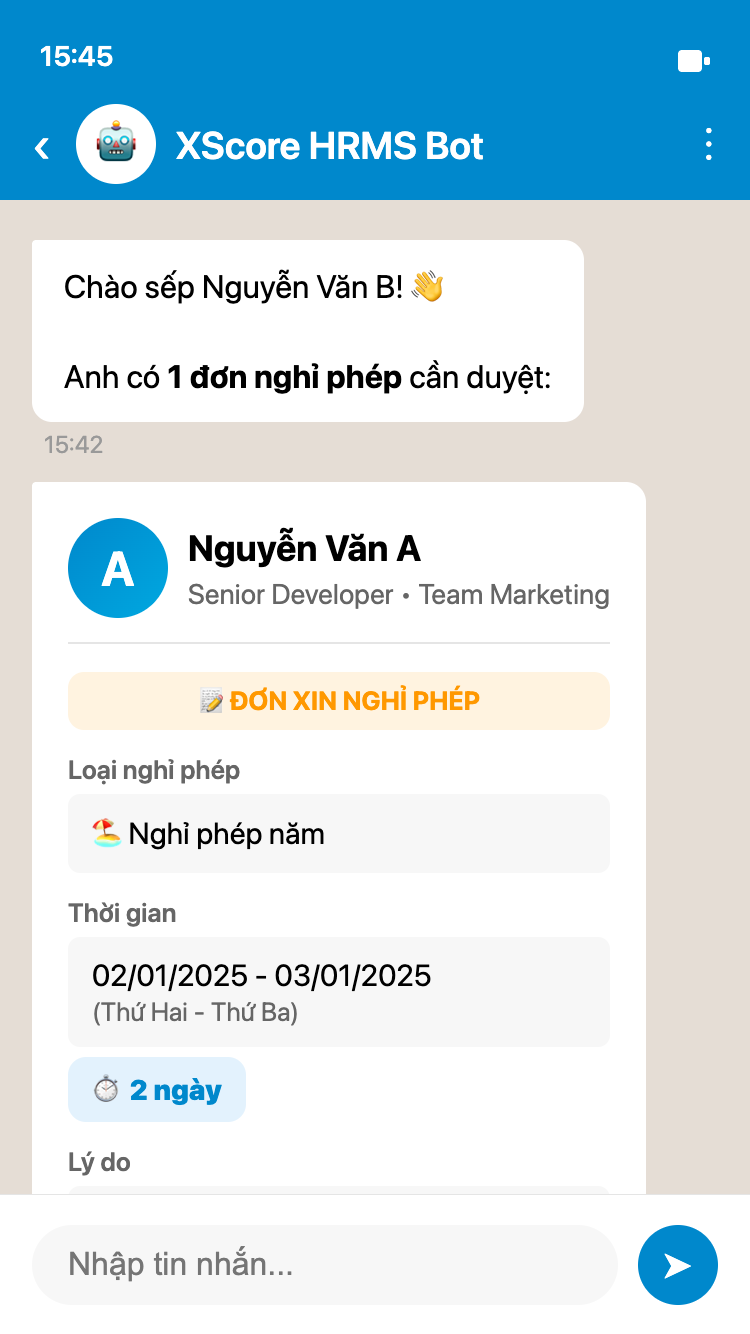This screenshot has height=1334, width=750.
Task: Tap the Lý do section label
Action: pyautogui.click(x=99, y=1162)
